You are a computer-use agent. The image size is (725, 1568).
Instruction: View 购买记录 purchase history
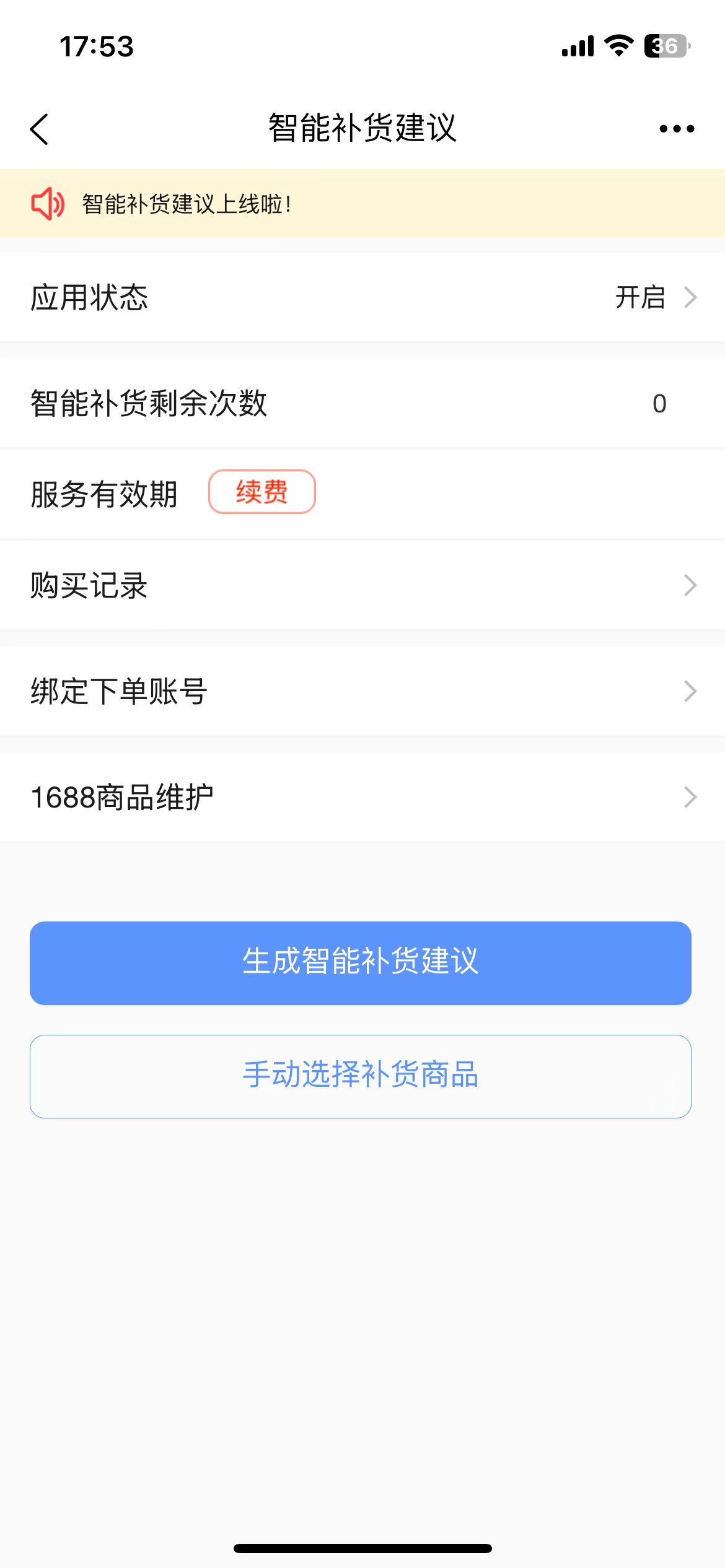(x=362, y=585)
